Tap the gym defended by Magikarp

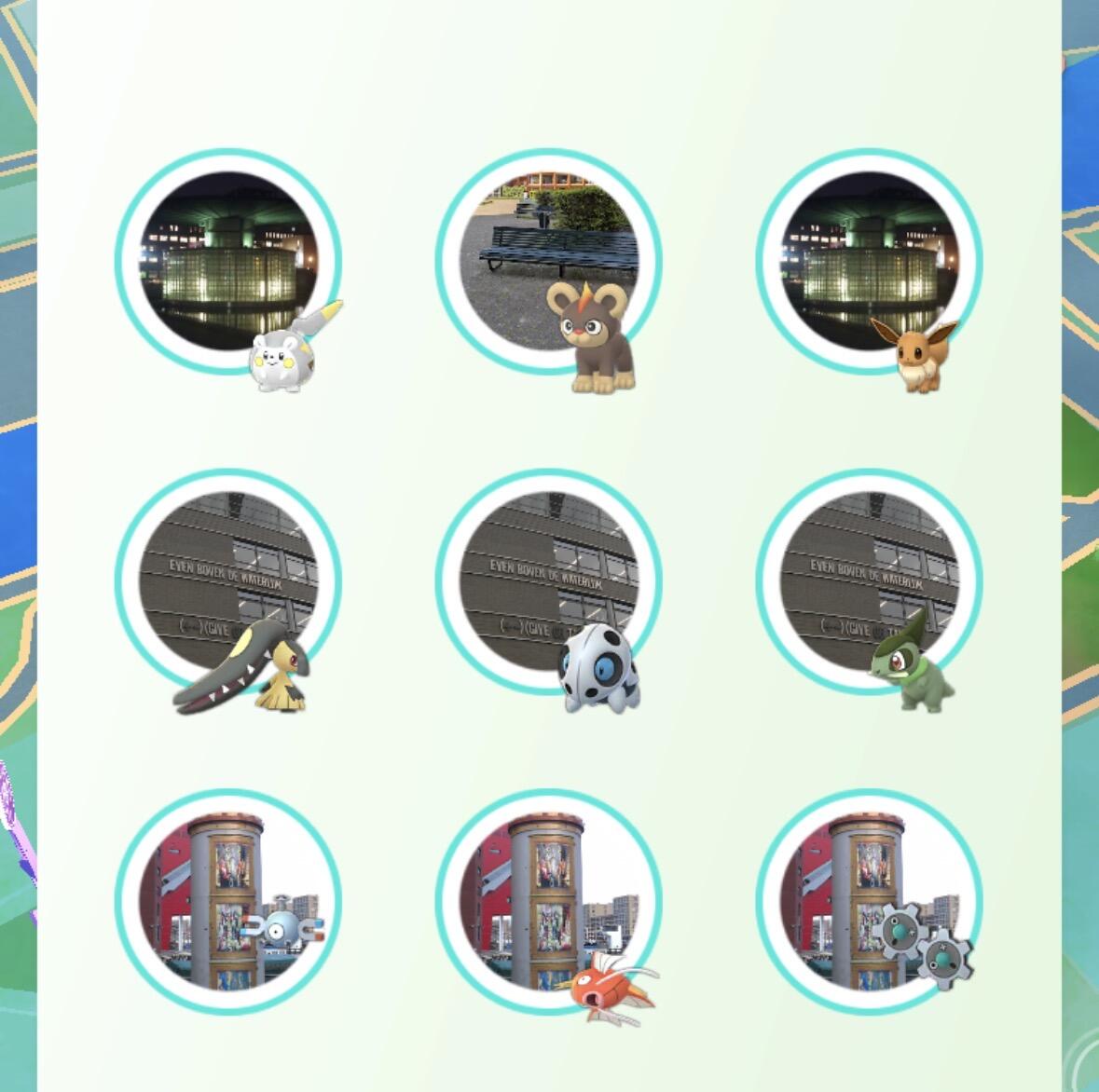(x=548, y=901)
